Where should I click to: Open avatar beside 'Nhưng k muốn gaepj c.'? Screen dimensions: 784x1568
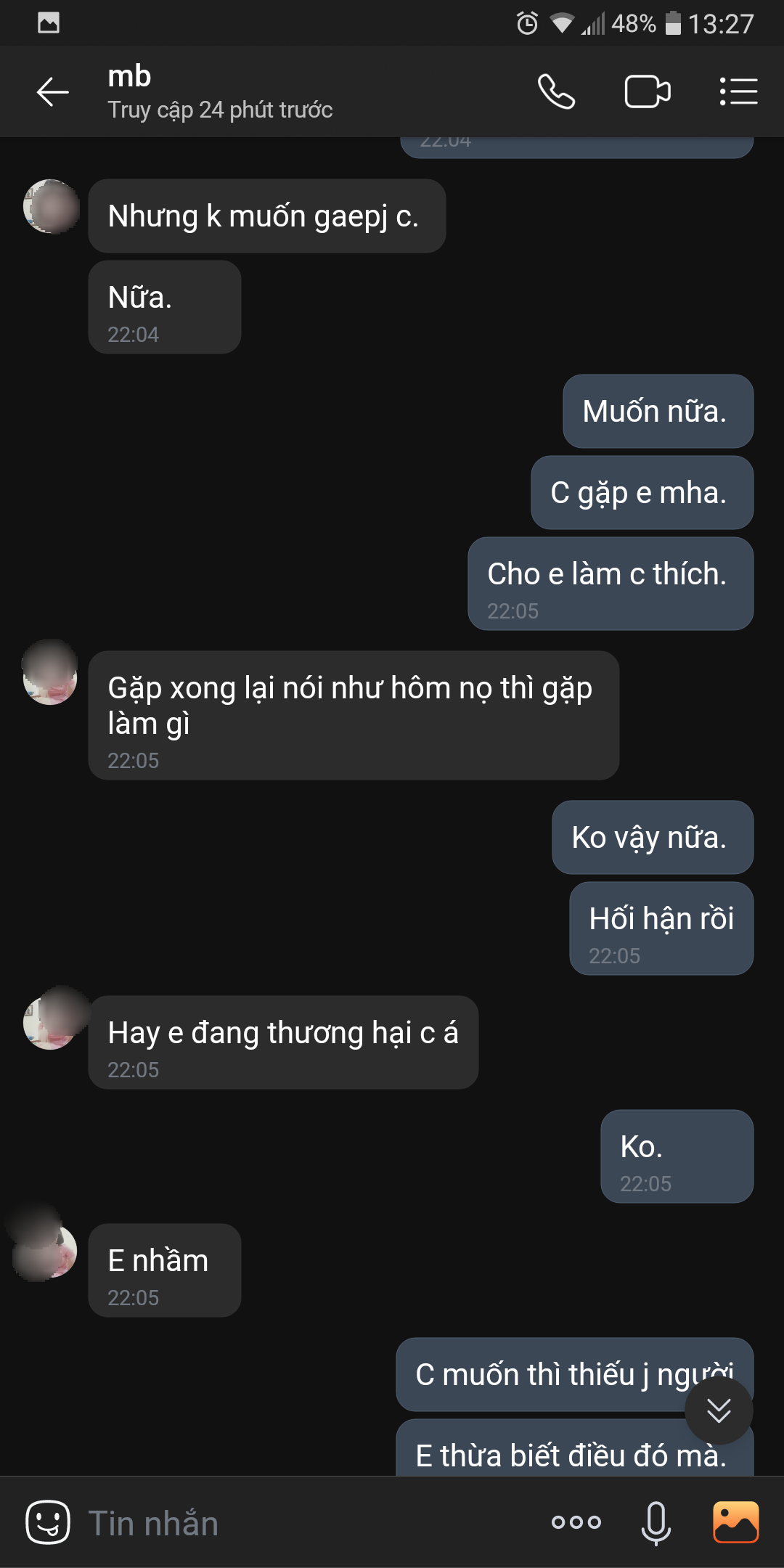[x=51, y=207]
